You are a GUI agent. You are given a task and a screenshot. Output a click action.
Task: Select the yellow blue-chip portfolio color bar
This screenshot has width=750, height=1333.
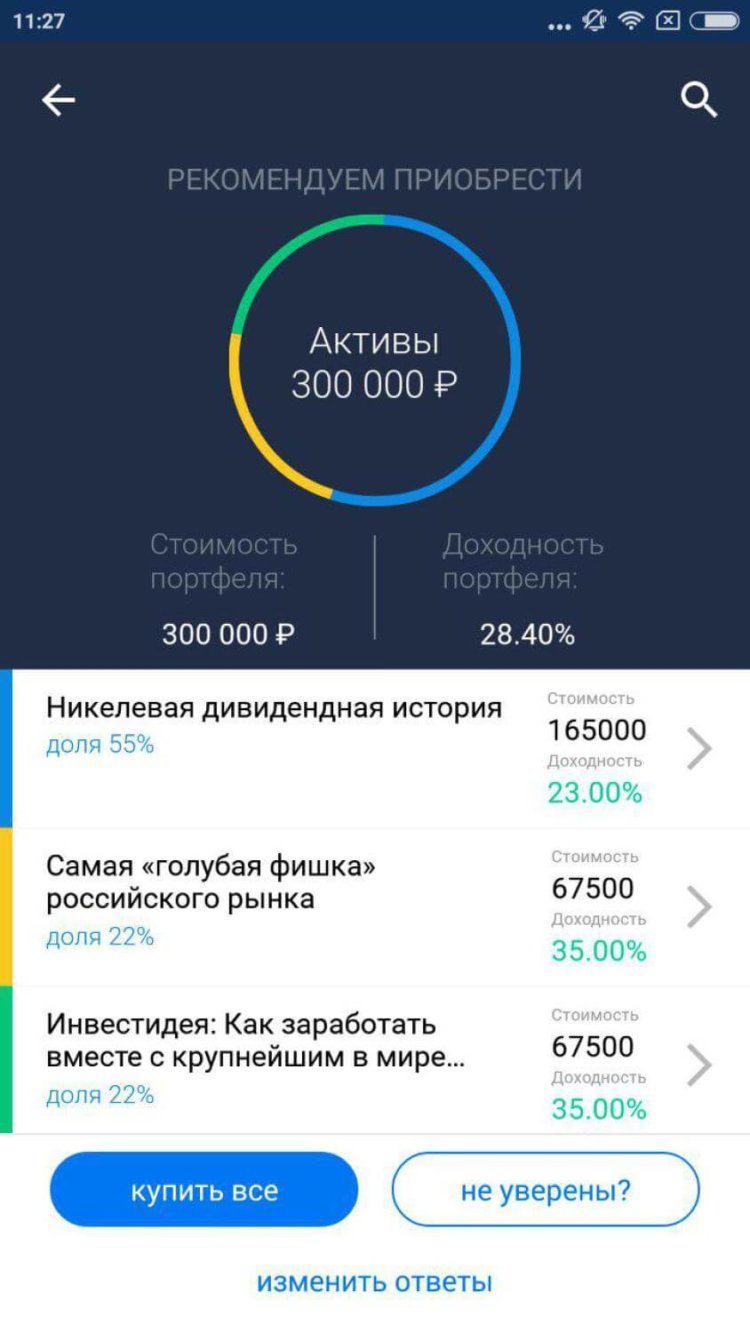tap(8, 900)
